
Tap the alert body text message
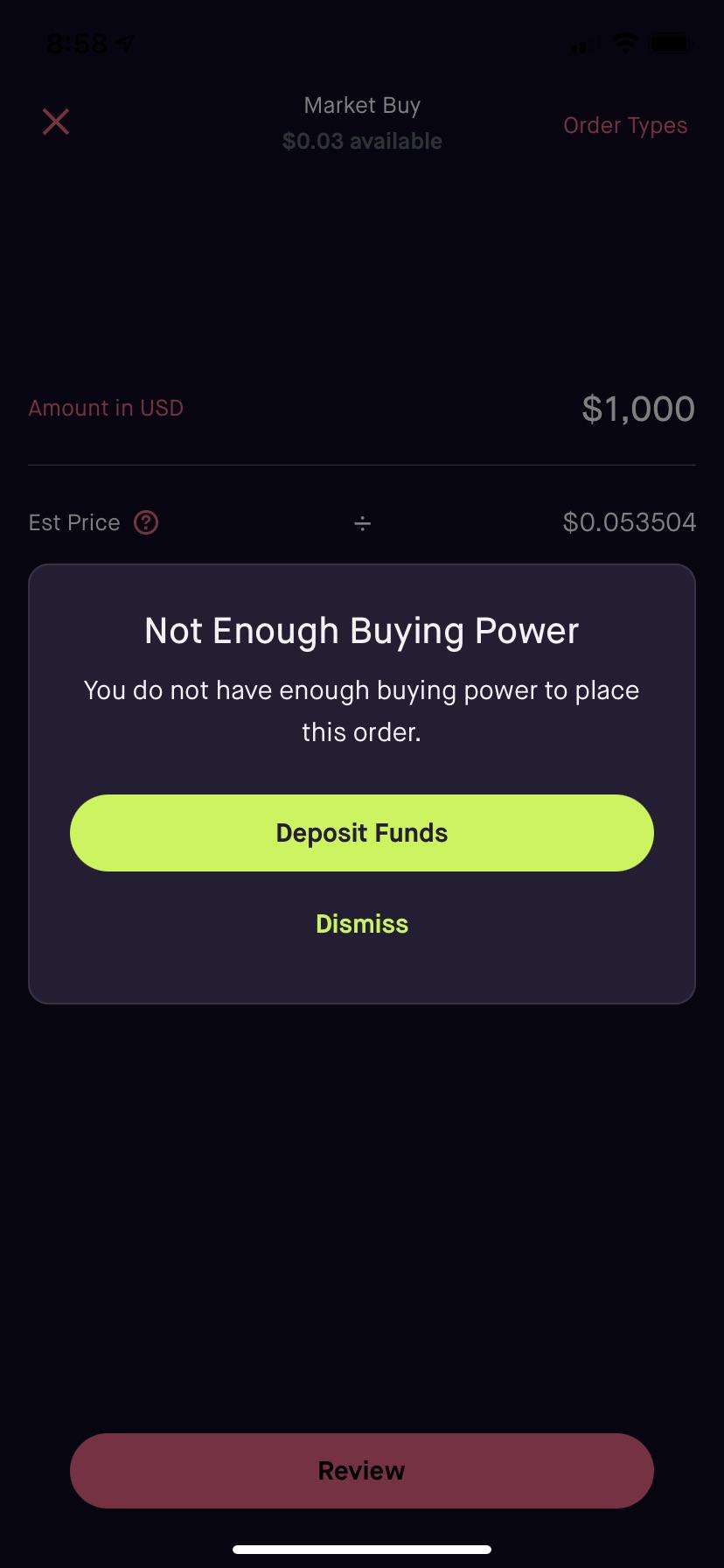point(361,710)
